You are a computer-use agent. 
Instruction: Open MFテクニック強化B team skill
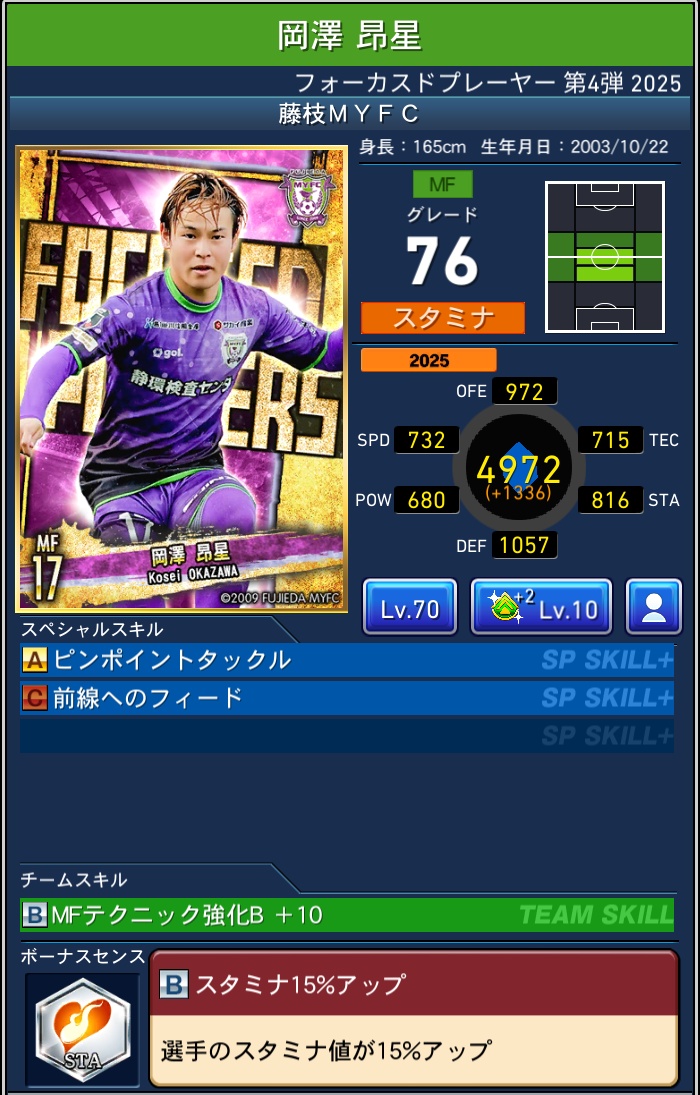(346, 914)
